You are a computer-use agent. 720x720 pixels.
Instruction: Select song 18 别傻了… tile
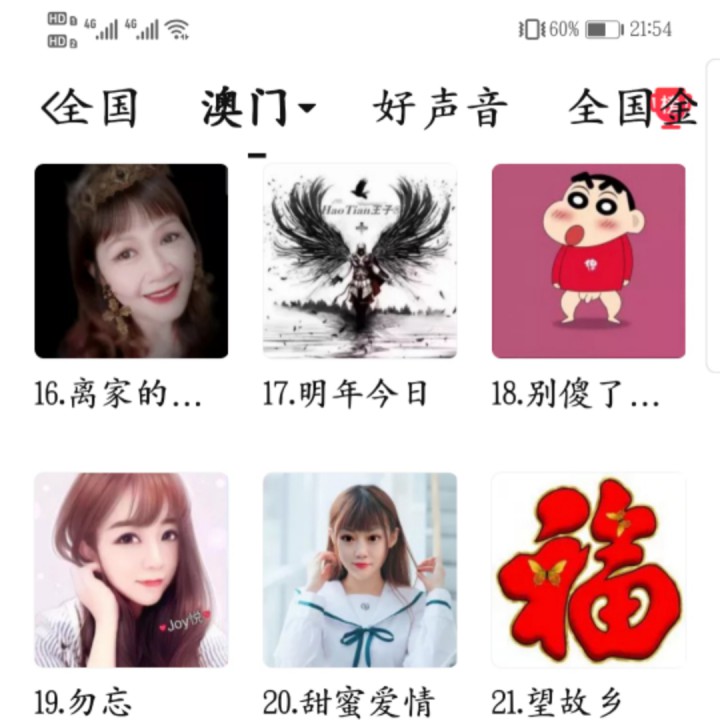click(x=588, y=261)
